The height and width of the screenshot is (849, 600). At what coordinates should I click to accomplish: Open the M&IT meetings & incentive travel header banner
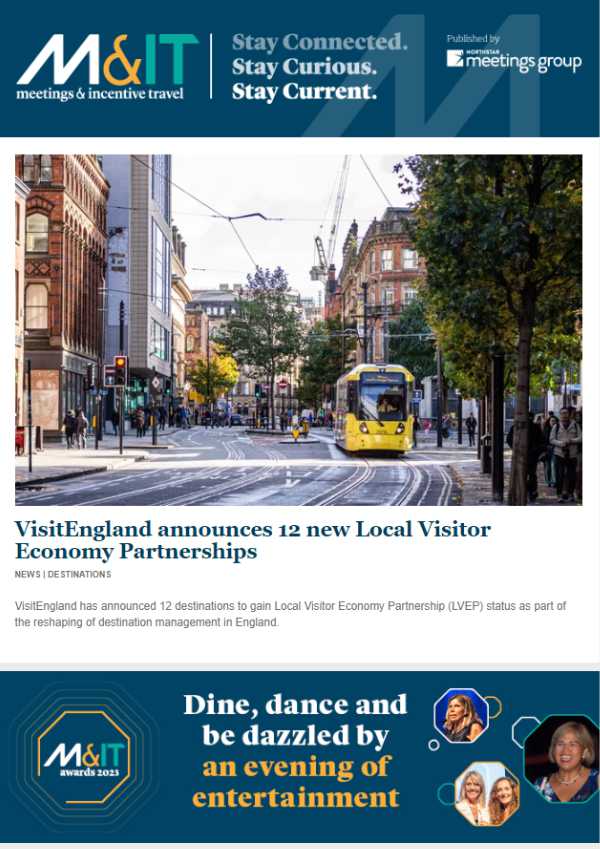click(x=300, y=68)
